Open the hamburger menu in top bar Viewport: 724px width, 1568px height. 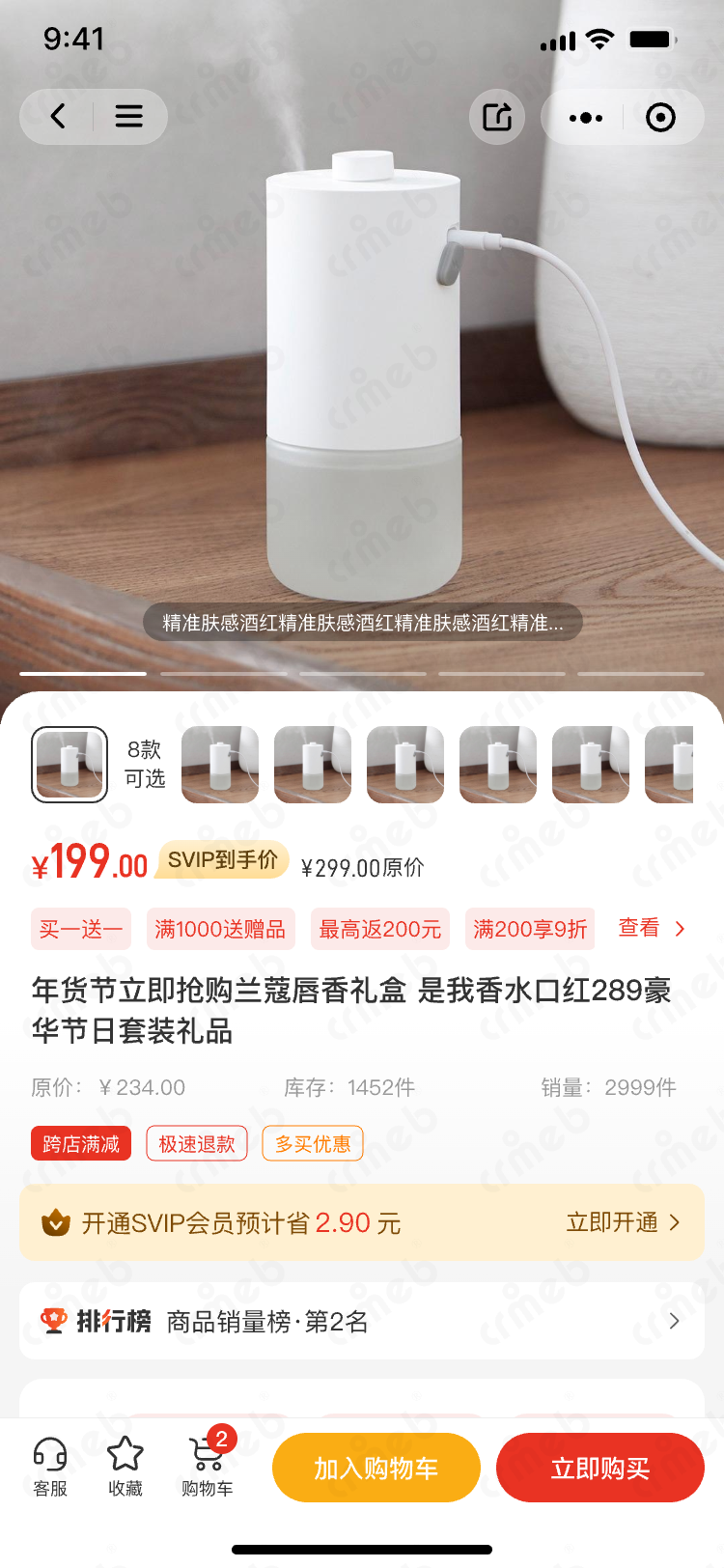click(128, 117)
